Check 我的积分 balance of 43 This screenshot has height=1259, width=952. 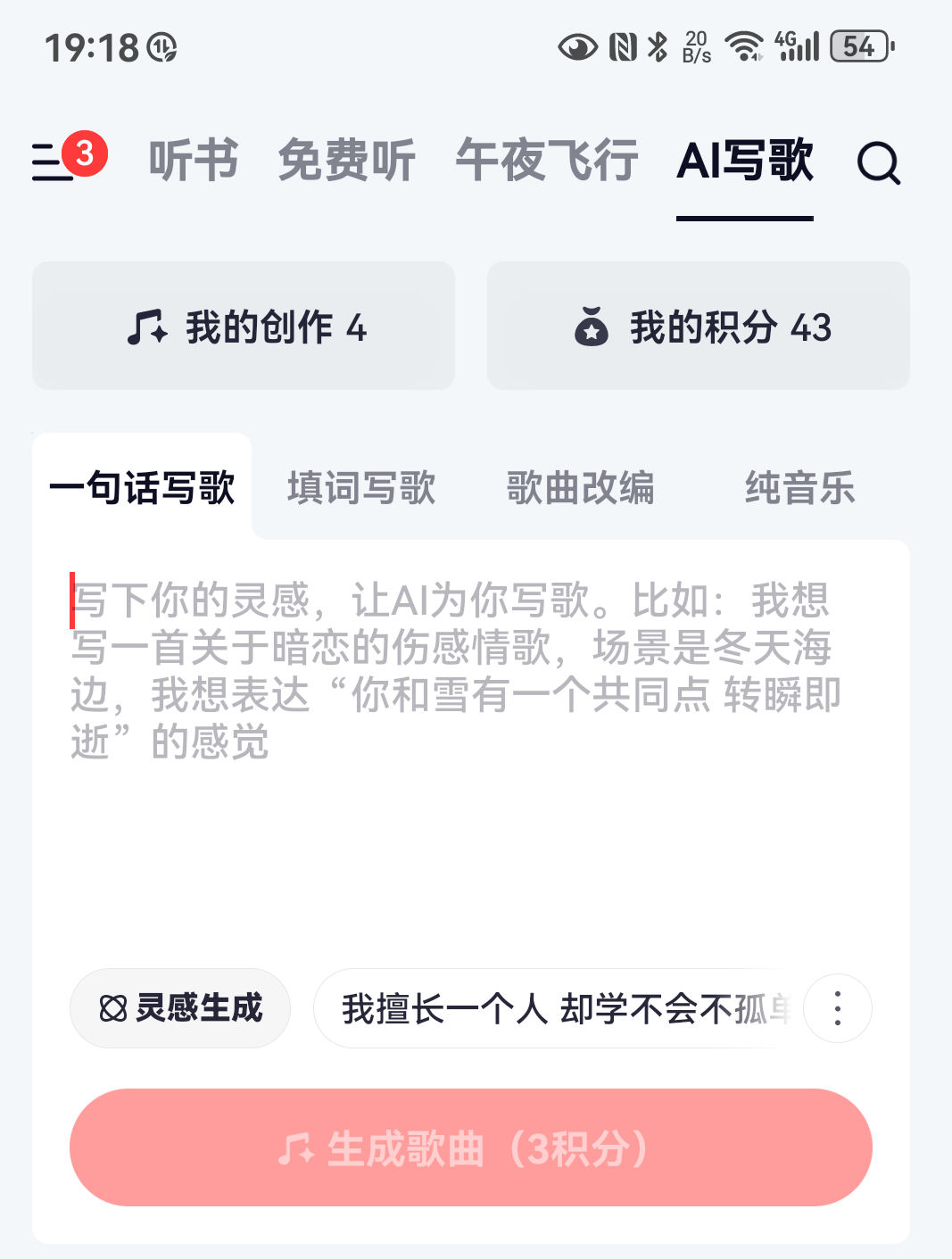point(698,327)
